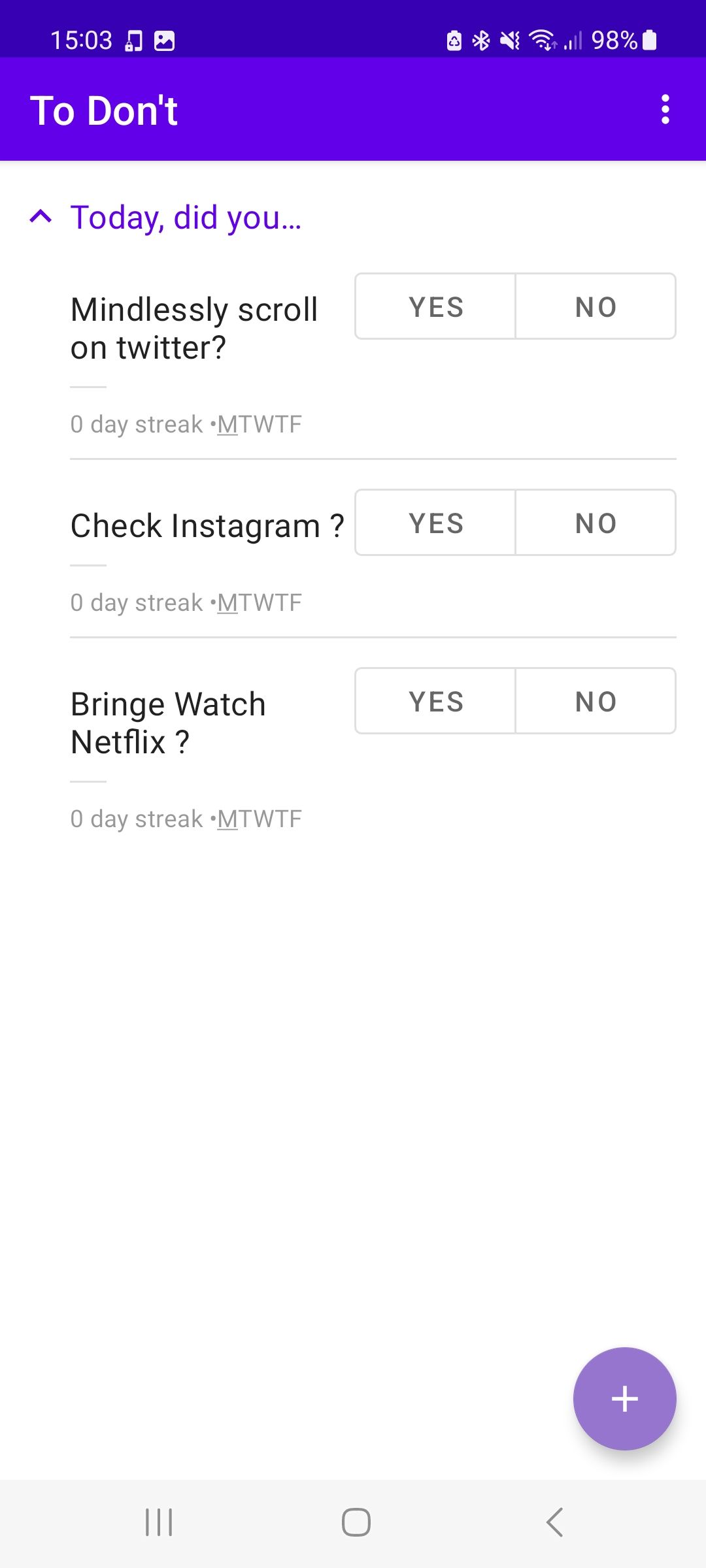Open the overflow menu
Image resolution: width=706 pixels, height=1568 pixels.
coord(665,109)
